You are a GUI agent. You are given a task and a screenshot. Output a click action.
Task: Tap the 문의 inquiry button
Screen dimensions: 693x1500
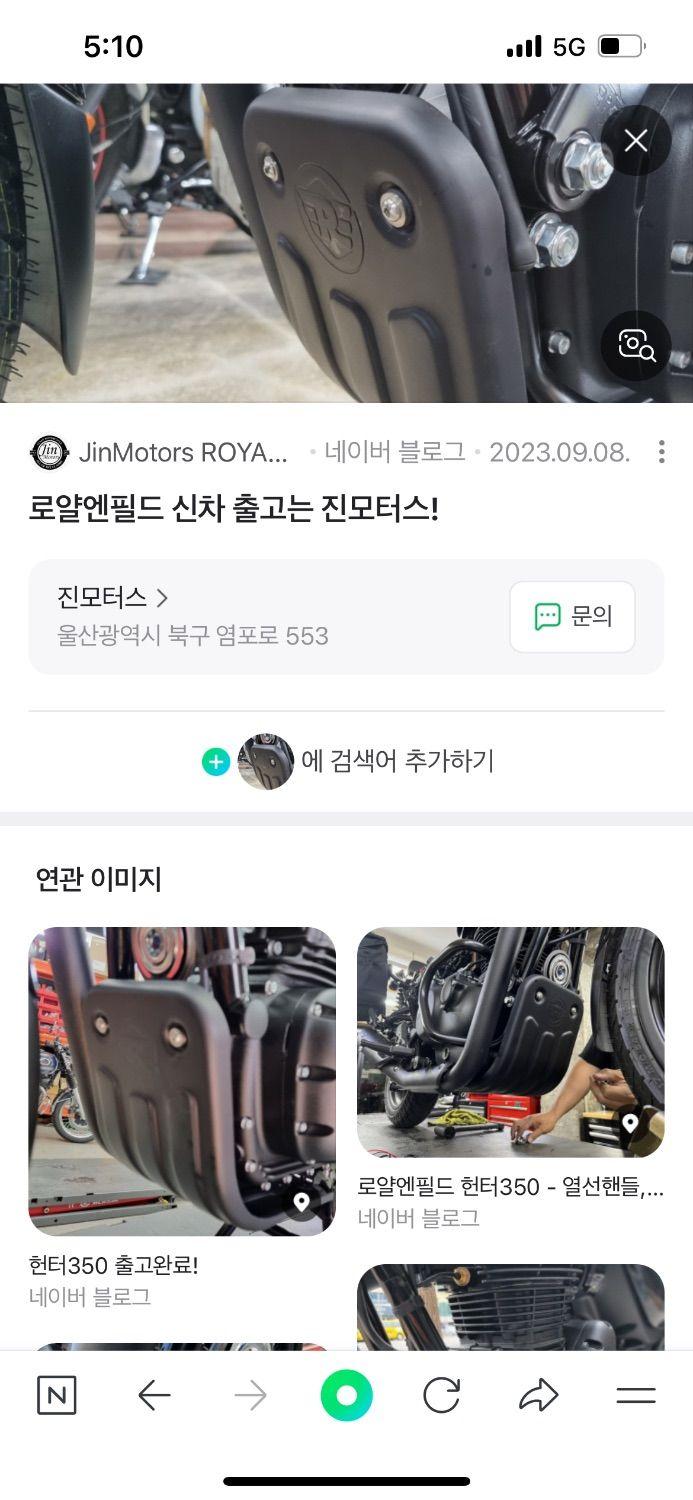[x=572, y=617]
